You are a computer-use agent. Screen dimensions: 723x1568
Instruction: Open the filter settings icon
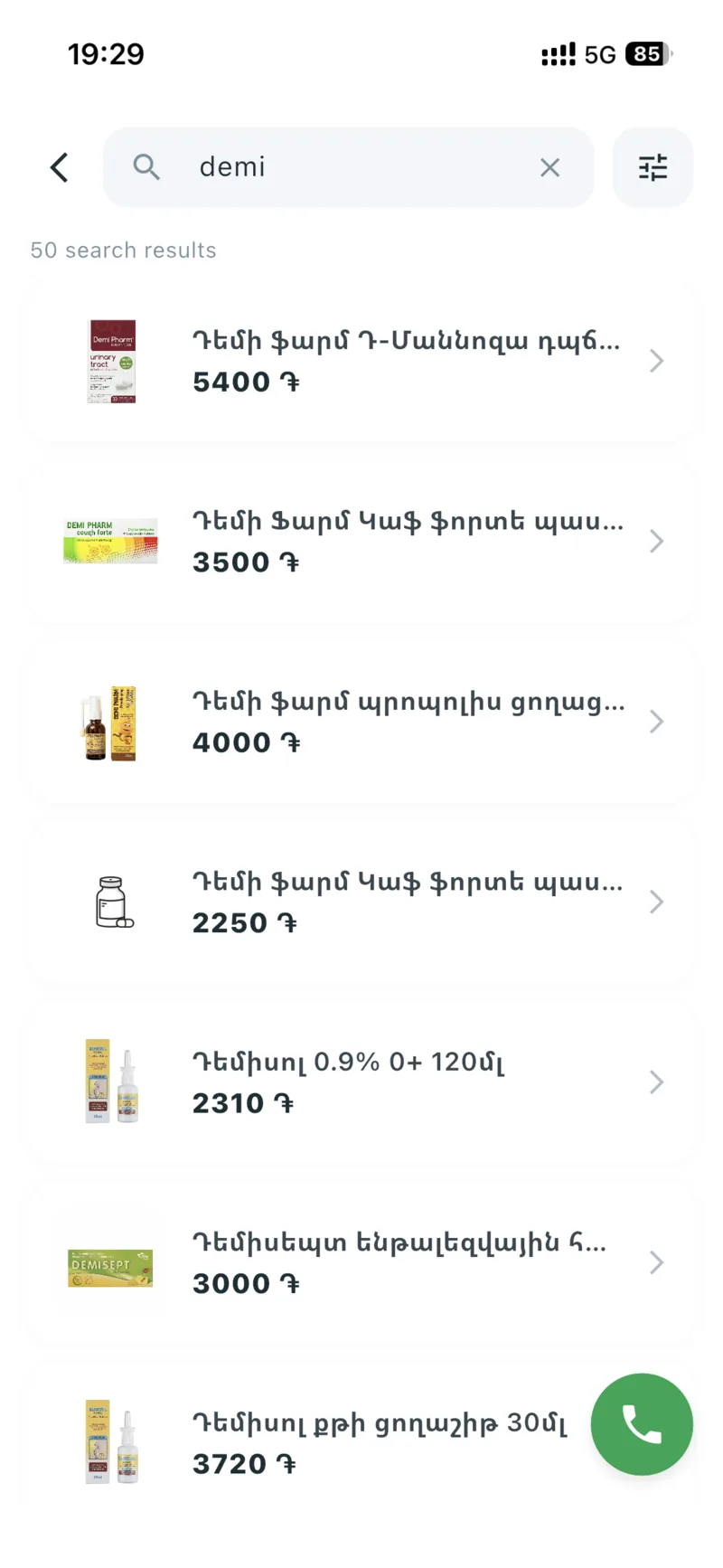653,167
